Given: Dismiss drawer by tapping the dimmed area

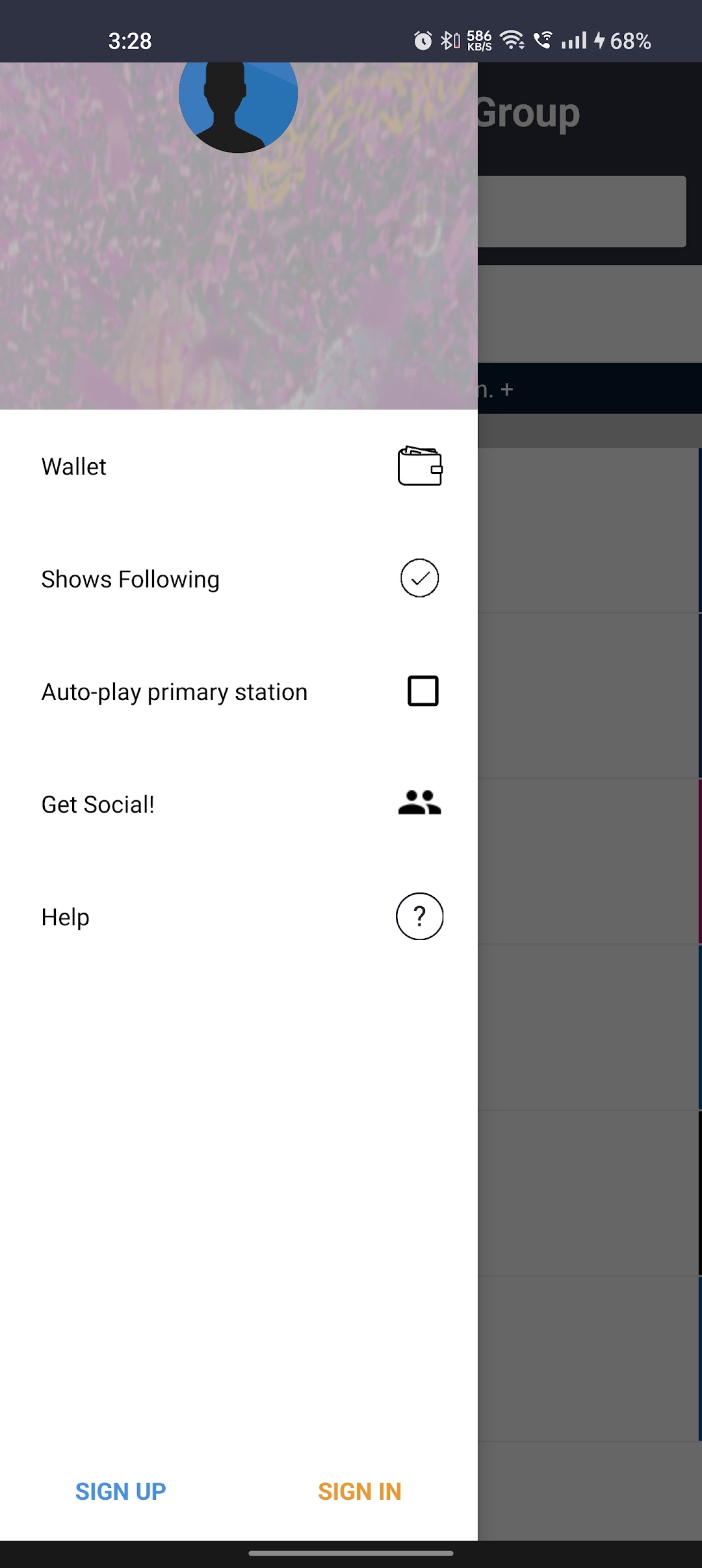Looking at the screenshot, I should point(590,845).
